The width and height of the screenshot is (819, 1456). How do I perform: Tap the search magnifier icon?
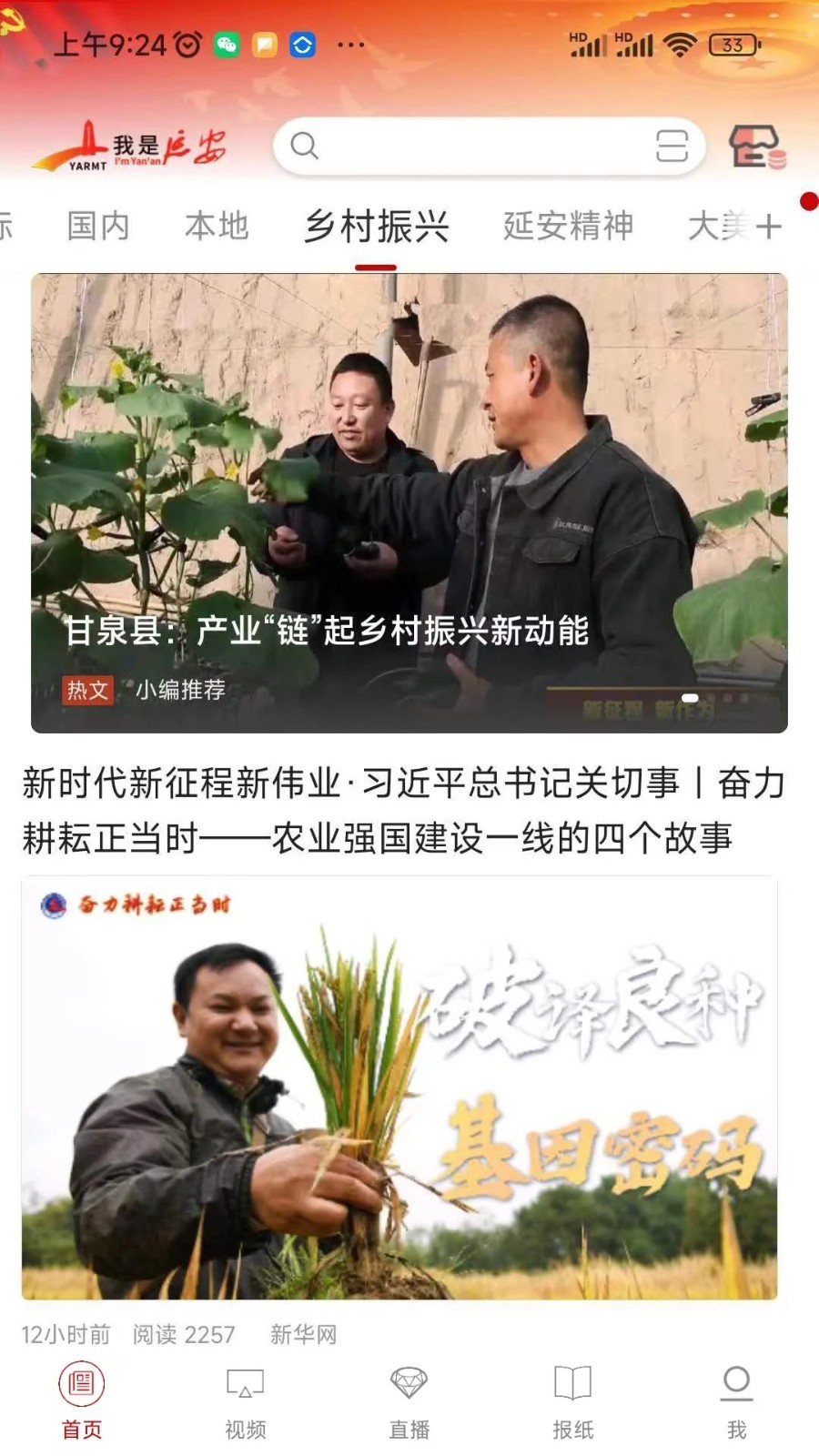303,147
